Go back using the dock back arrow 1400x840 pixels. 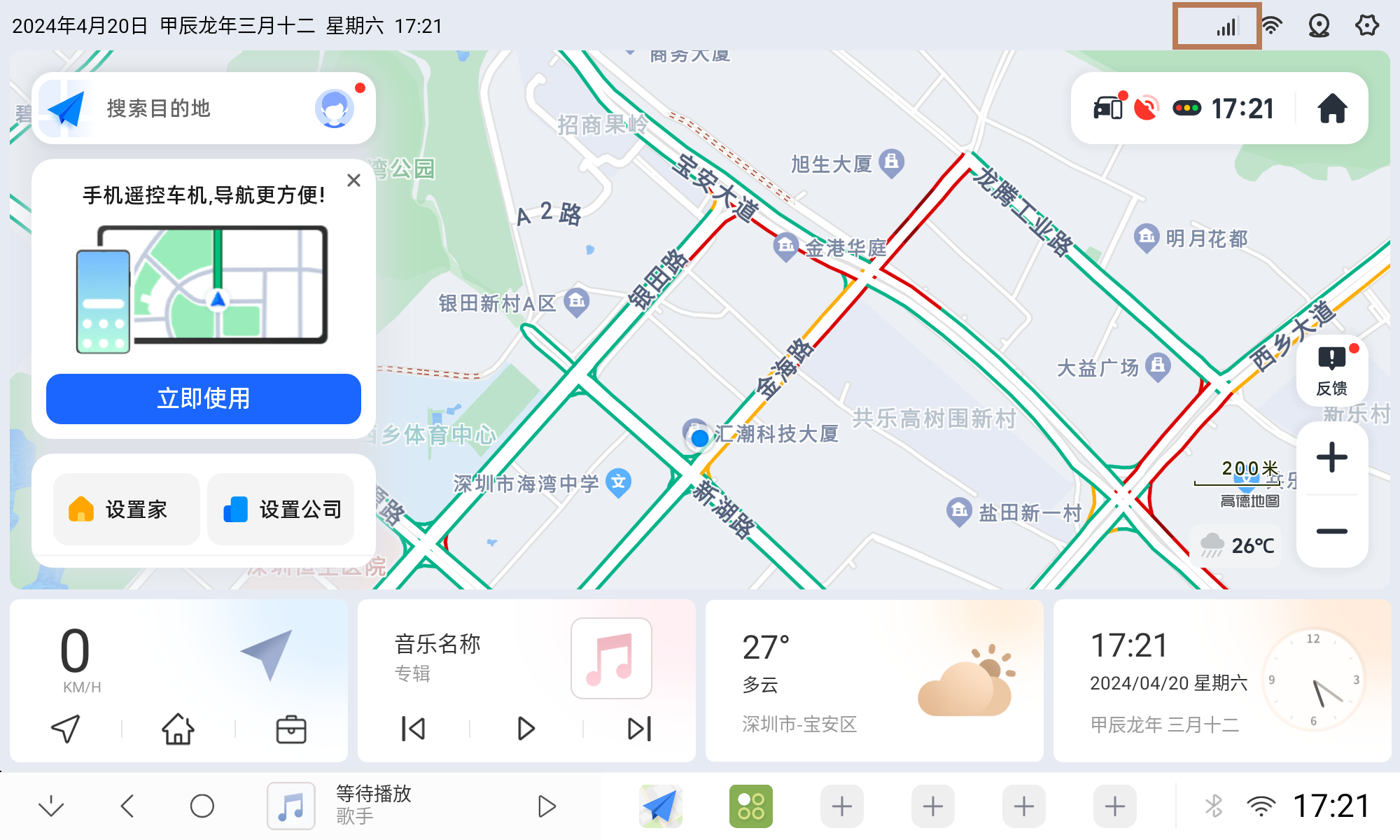(x=127, y=806)
